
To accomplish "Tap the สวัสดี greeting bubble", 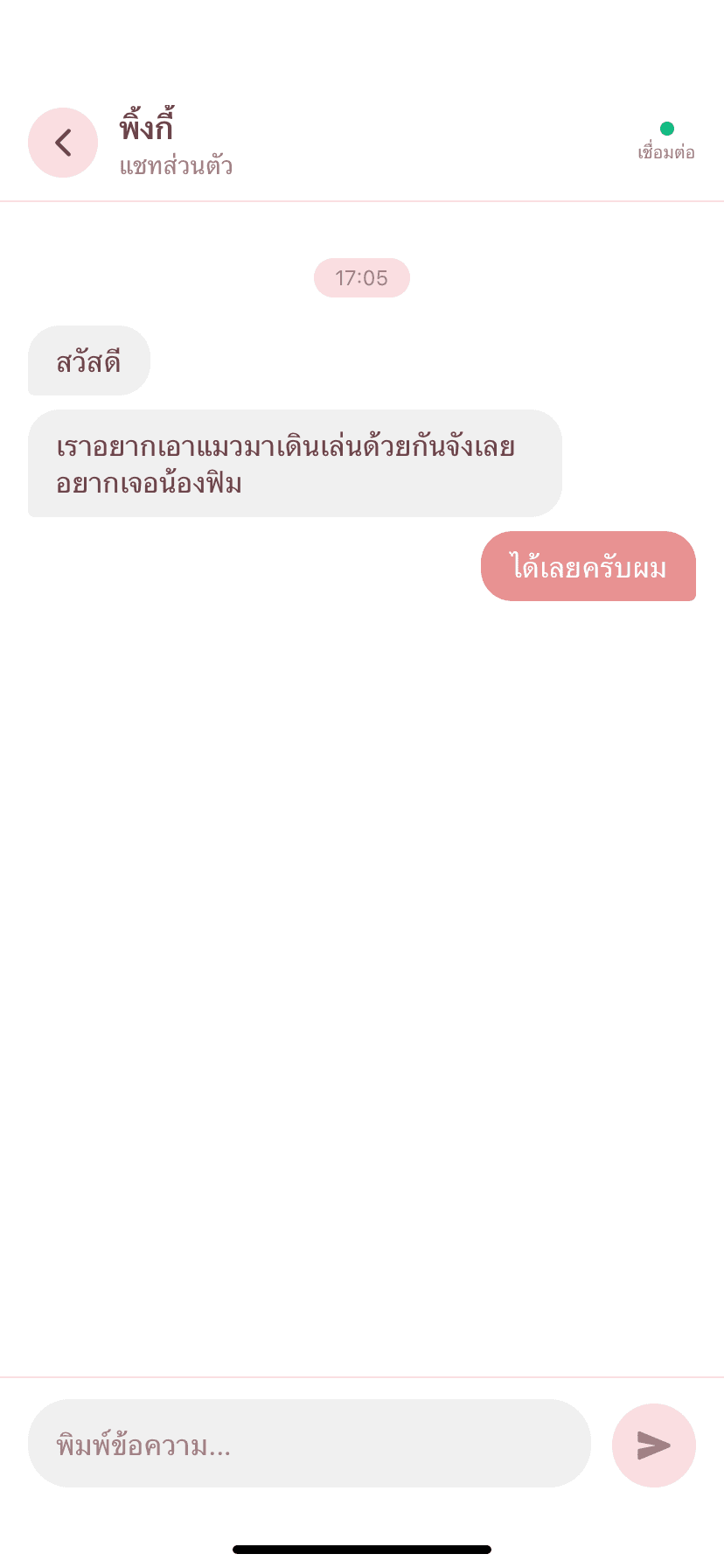I will point(88,360).
